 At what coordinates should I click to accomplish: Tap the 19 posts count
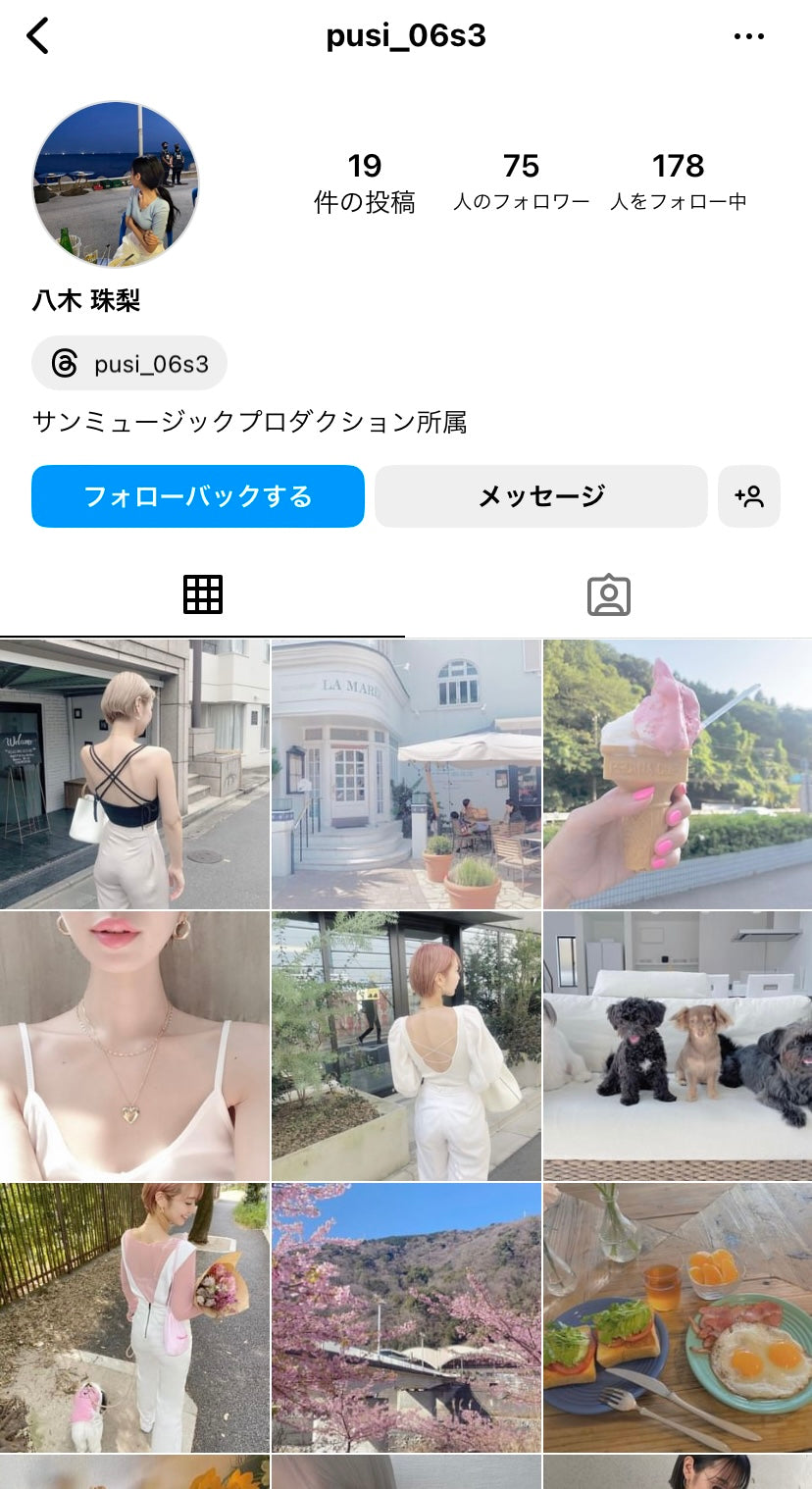point(365,181)
